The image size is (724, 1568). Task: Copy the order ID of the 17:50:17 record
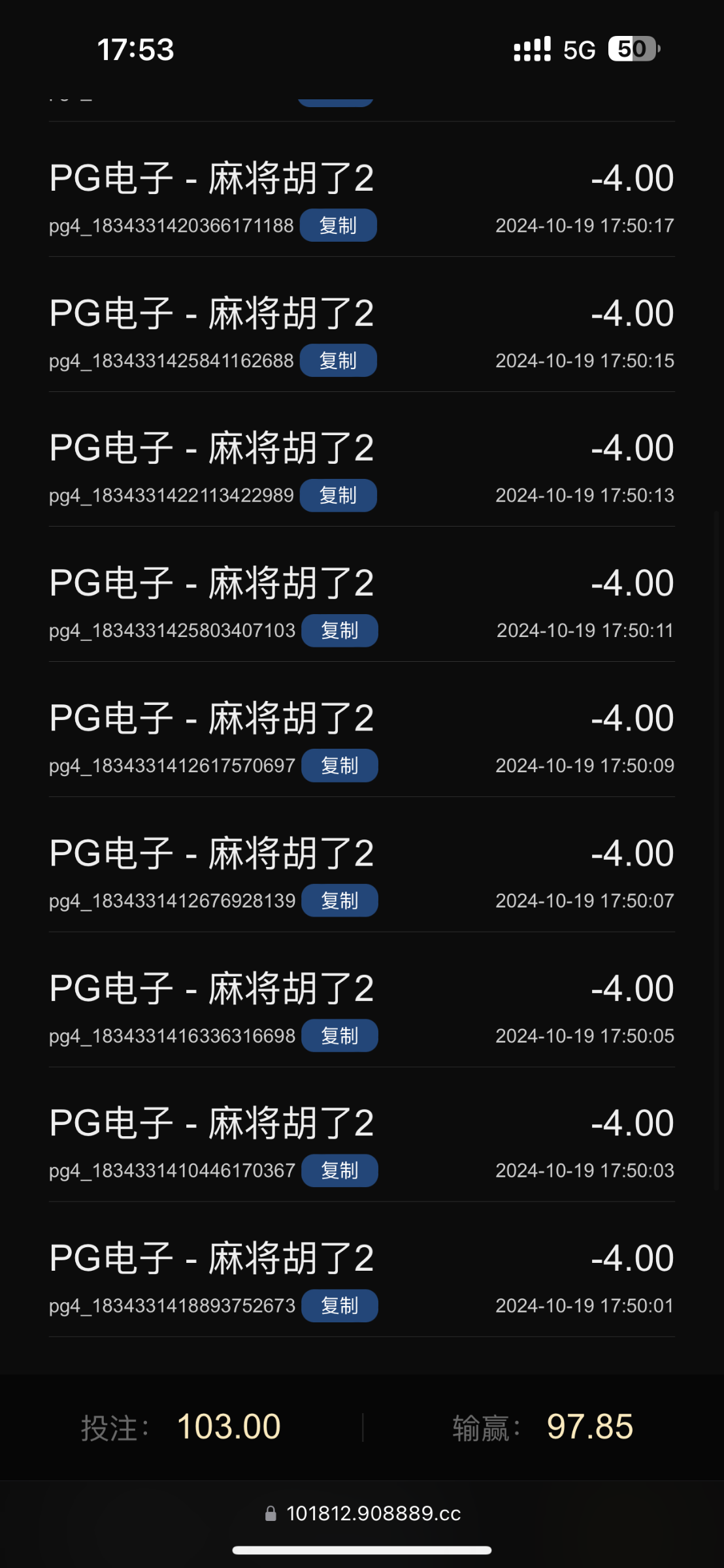point(338,225)
